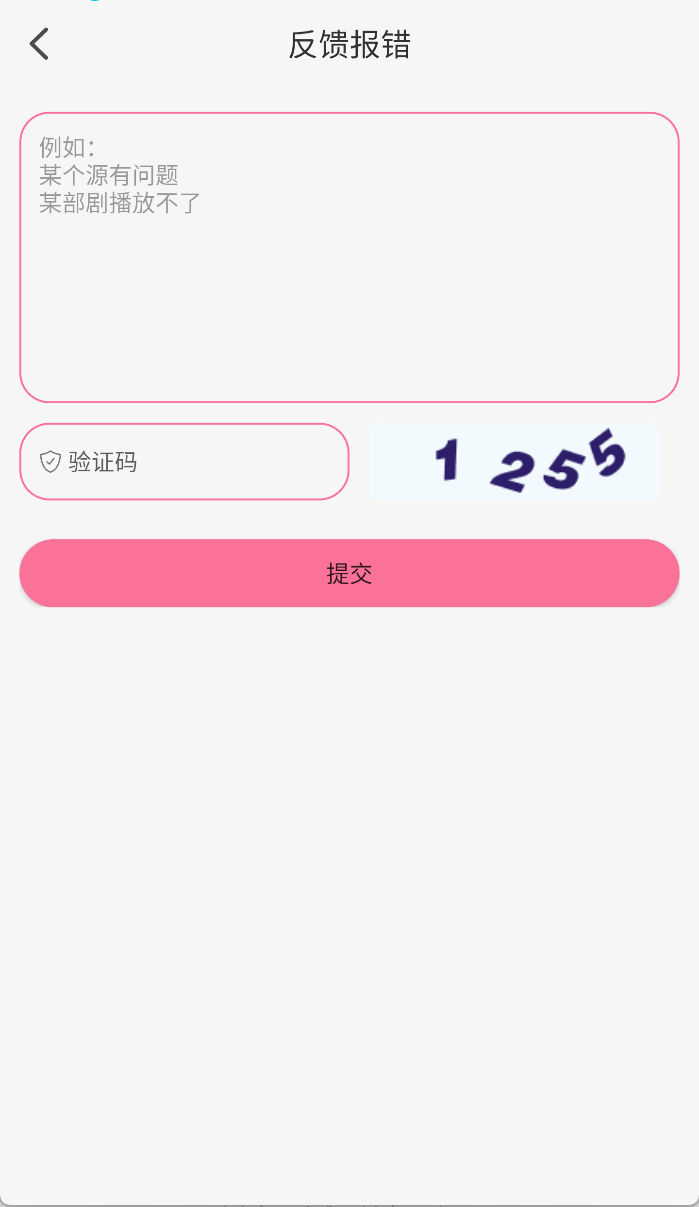699x1207 pixels.
Task: Submit feedback with the 提交 button
Action: click(x=349, y=573)
